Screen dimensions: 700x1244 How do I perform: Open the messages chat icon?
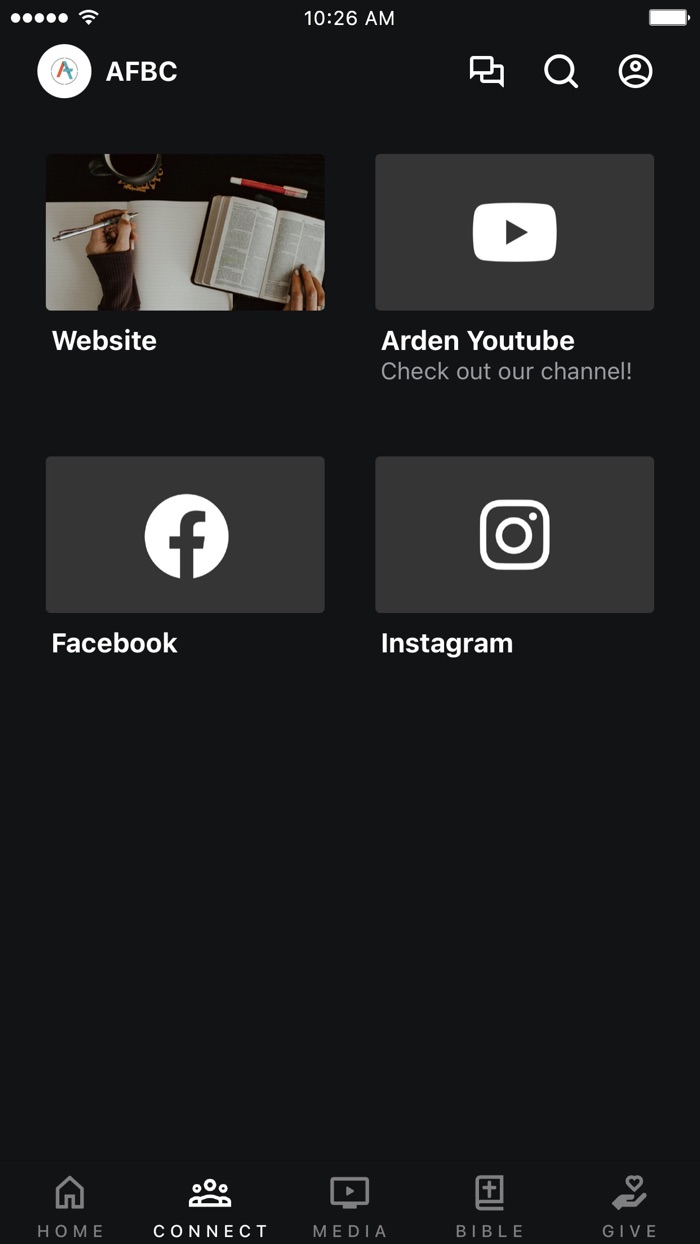coord(487,72)
